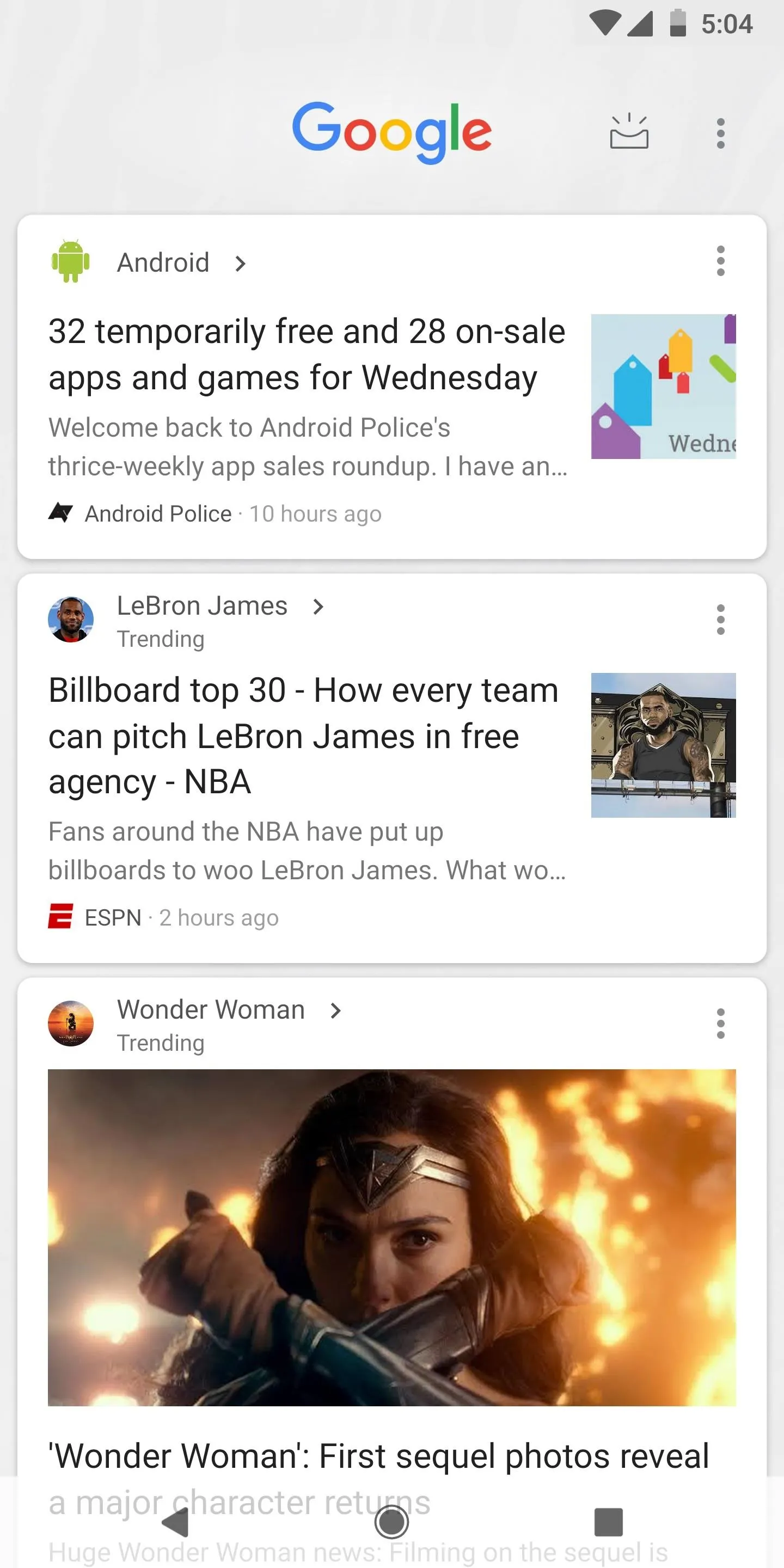Open options menu for LeBron James card
The image size is (784, 1568).
point(721,620)
